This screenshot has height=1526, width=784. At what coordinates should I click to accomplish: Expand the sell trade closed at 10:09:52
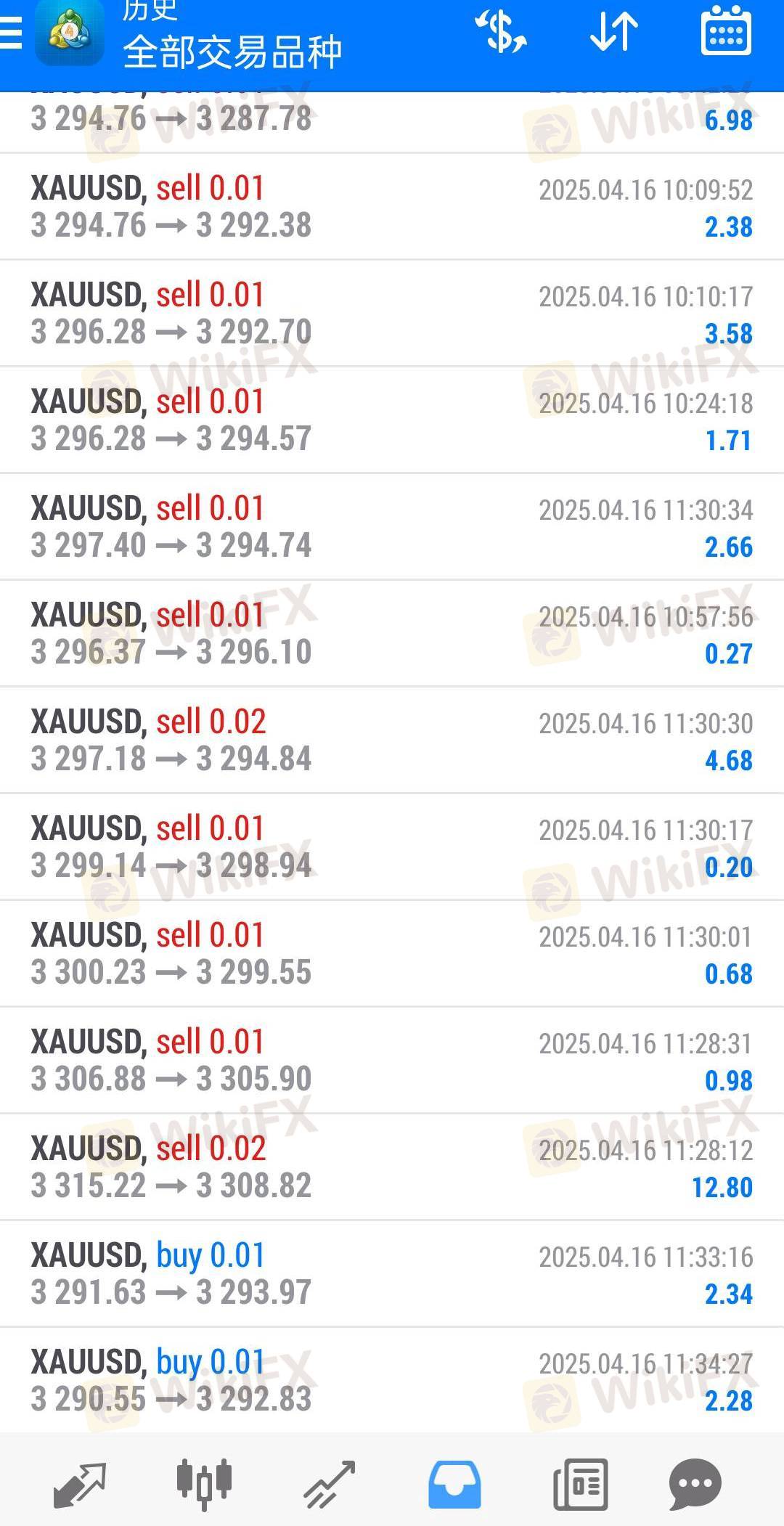coord(392,206)
